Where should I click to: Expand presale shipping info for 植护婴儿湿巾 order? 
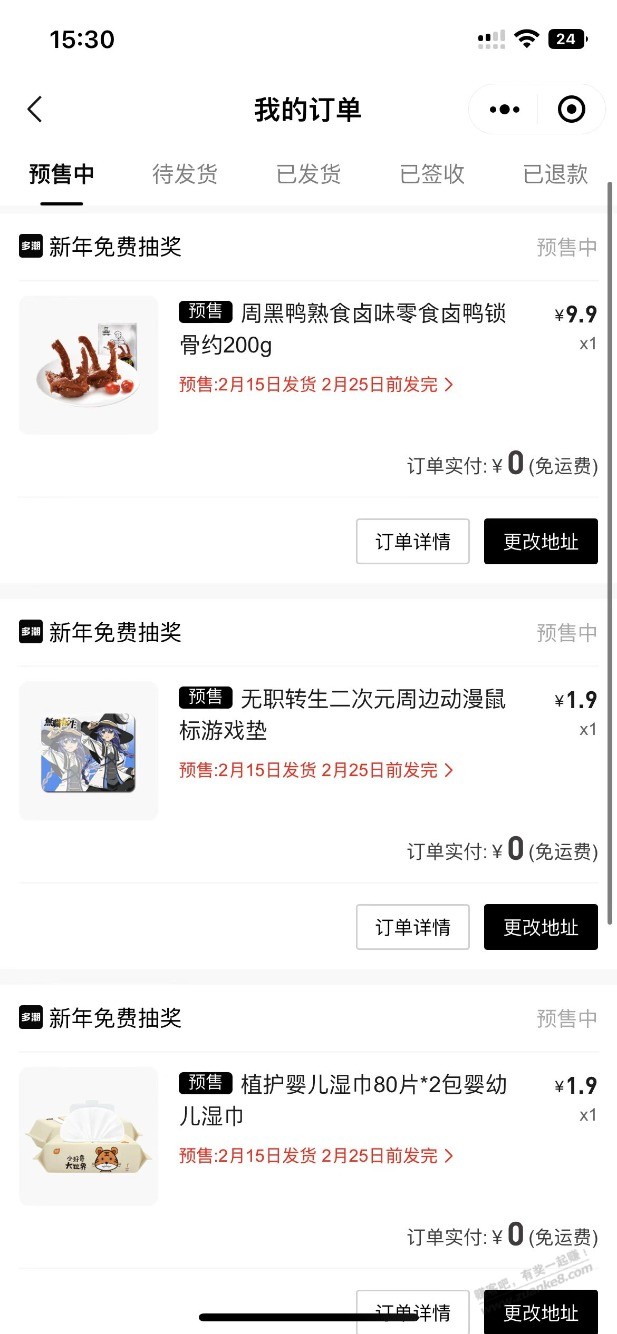(x=316, y=1156)
